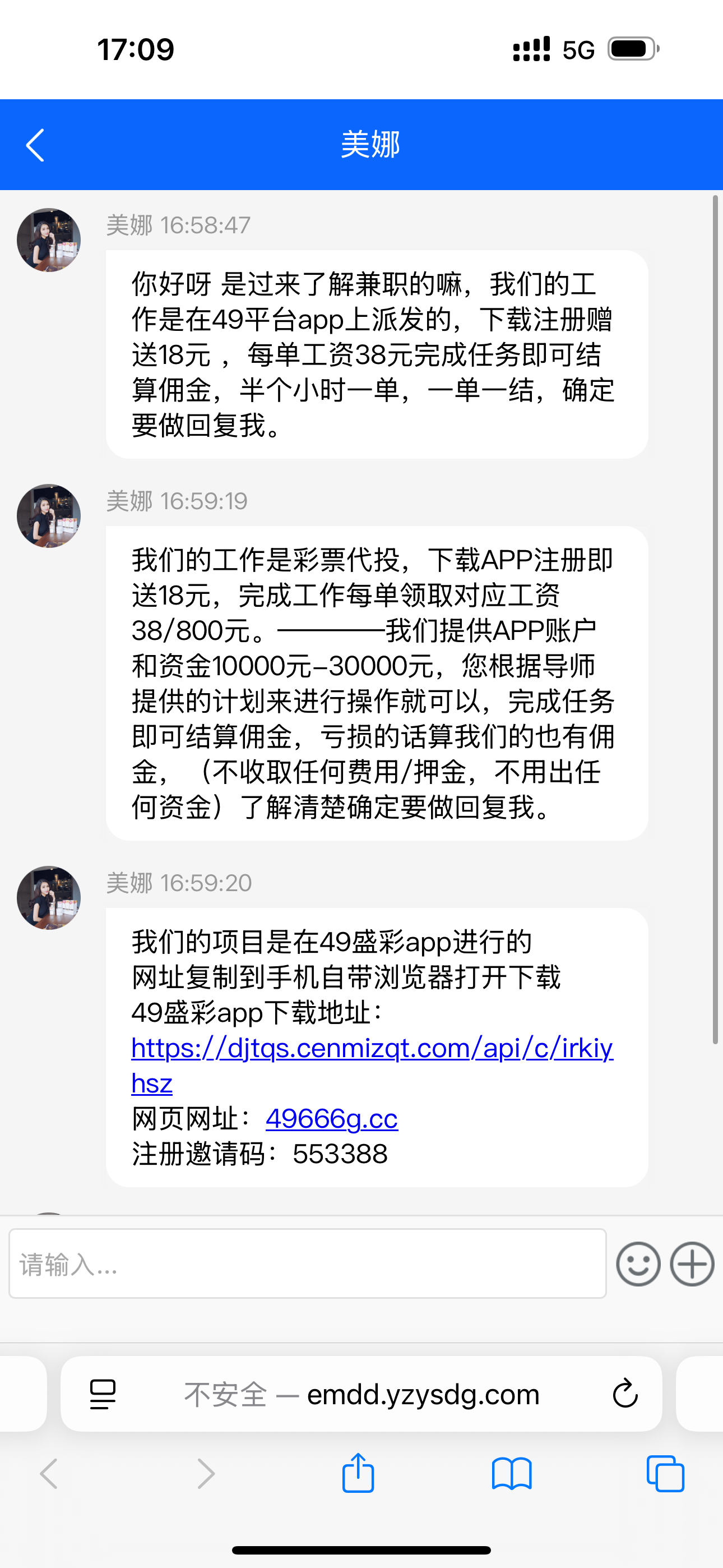Open the 49666g.cc web link
723x1568 pixels.
point(332,1119)
